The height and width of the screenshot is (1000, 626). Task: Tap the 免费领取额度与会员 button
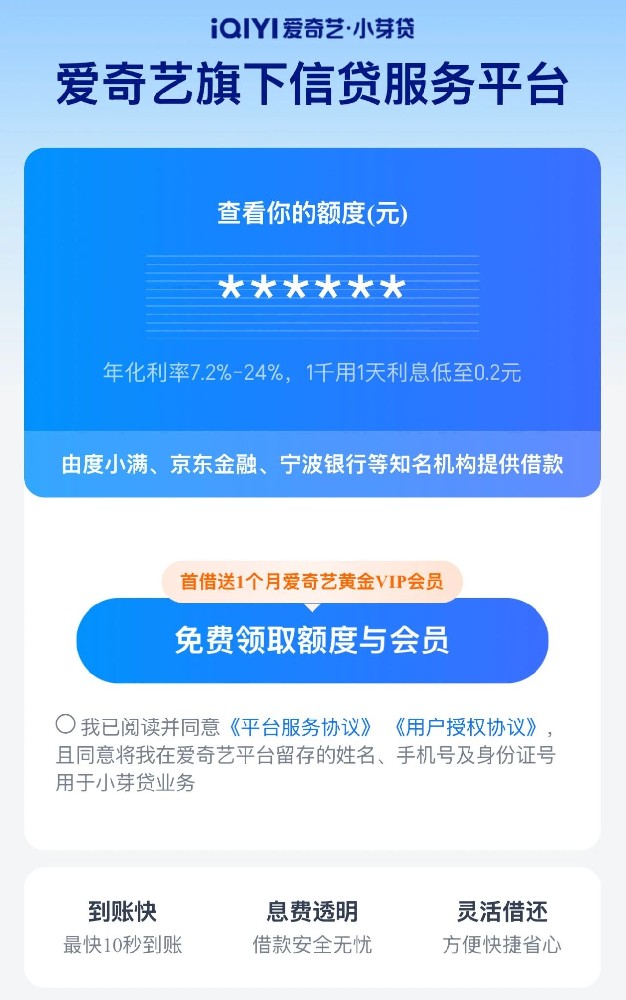point(312,641)
